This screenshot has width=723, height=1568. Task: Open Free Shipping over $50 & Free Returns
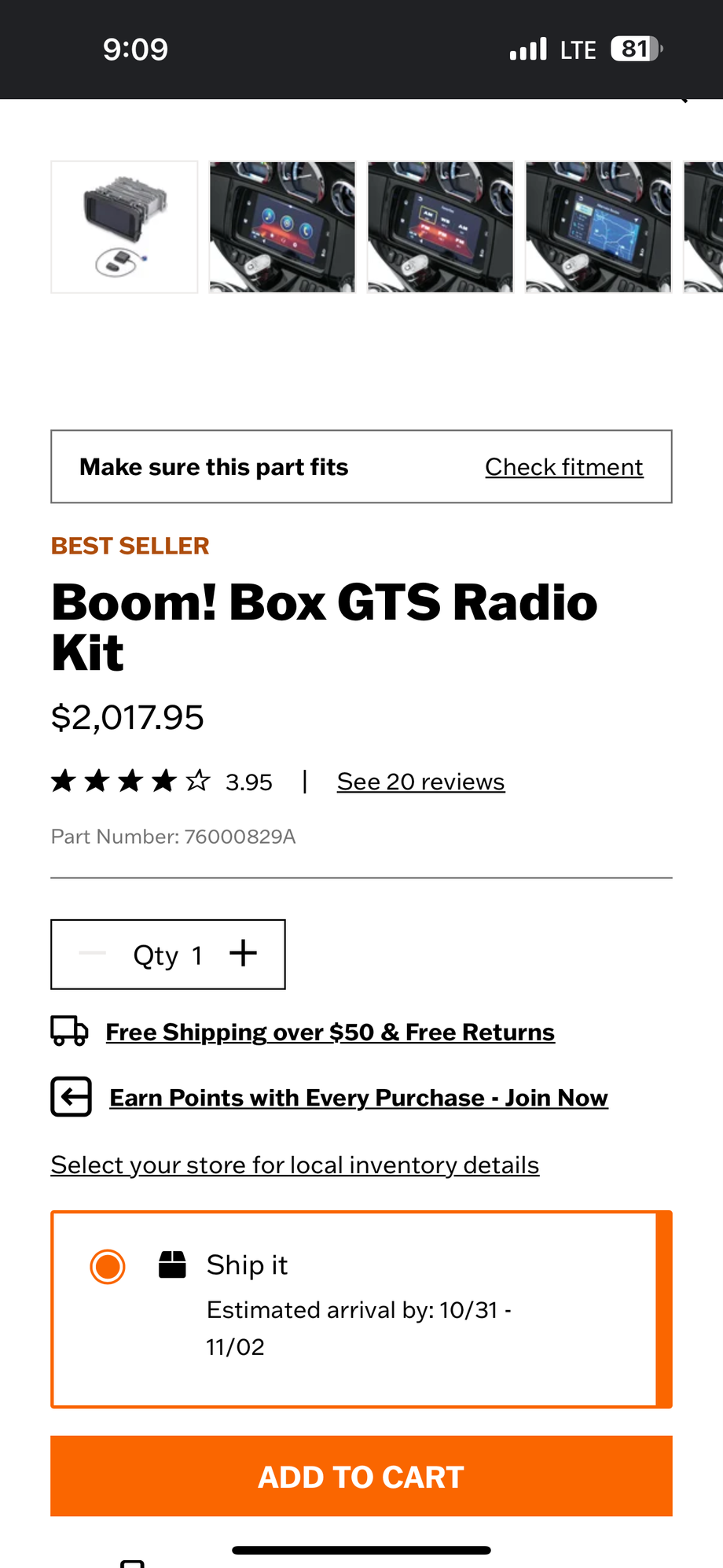tap(330, 1032)
